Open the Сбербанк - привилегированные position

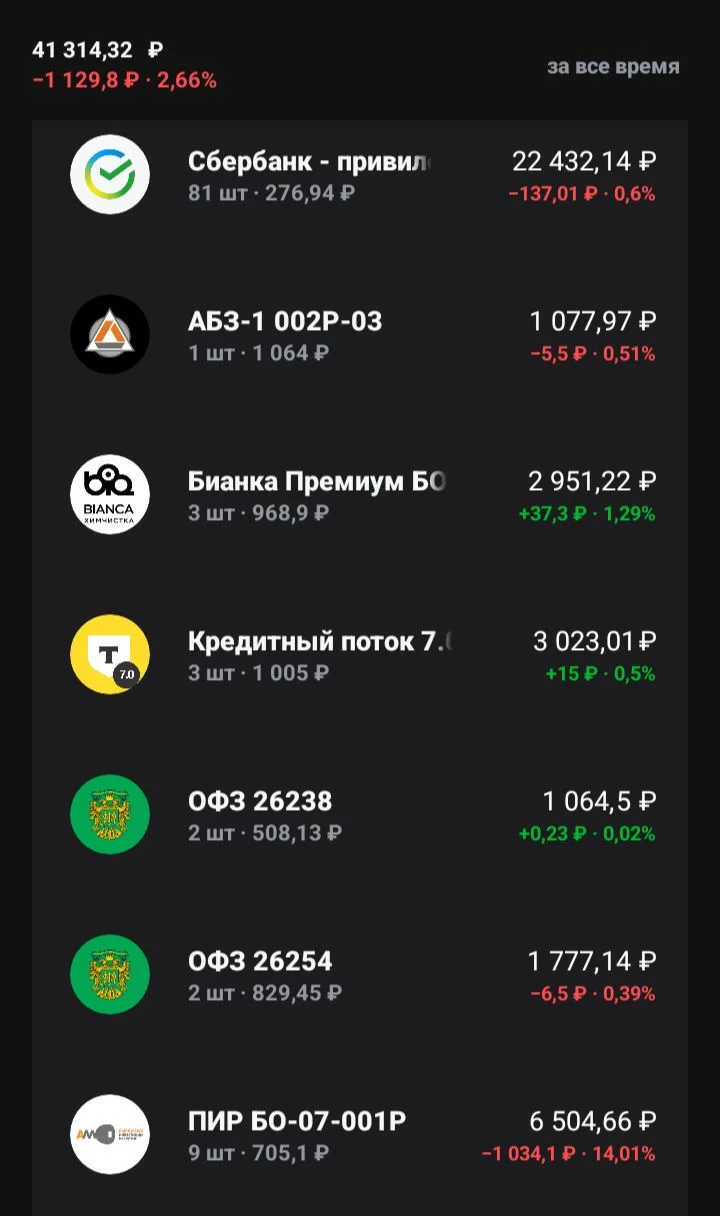(360, 175)
